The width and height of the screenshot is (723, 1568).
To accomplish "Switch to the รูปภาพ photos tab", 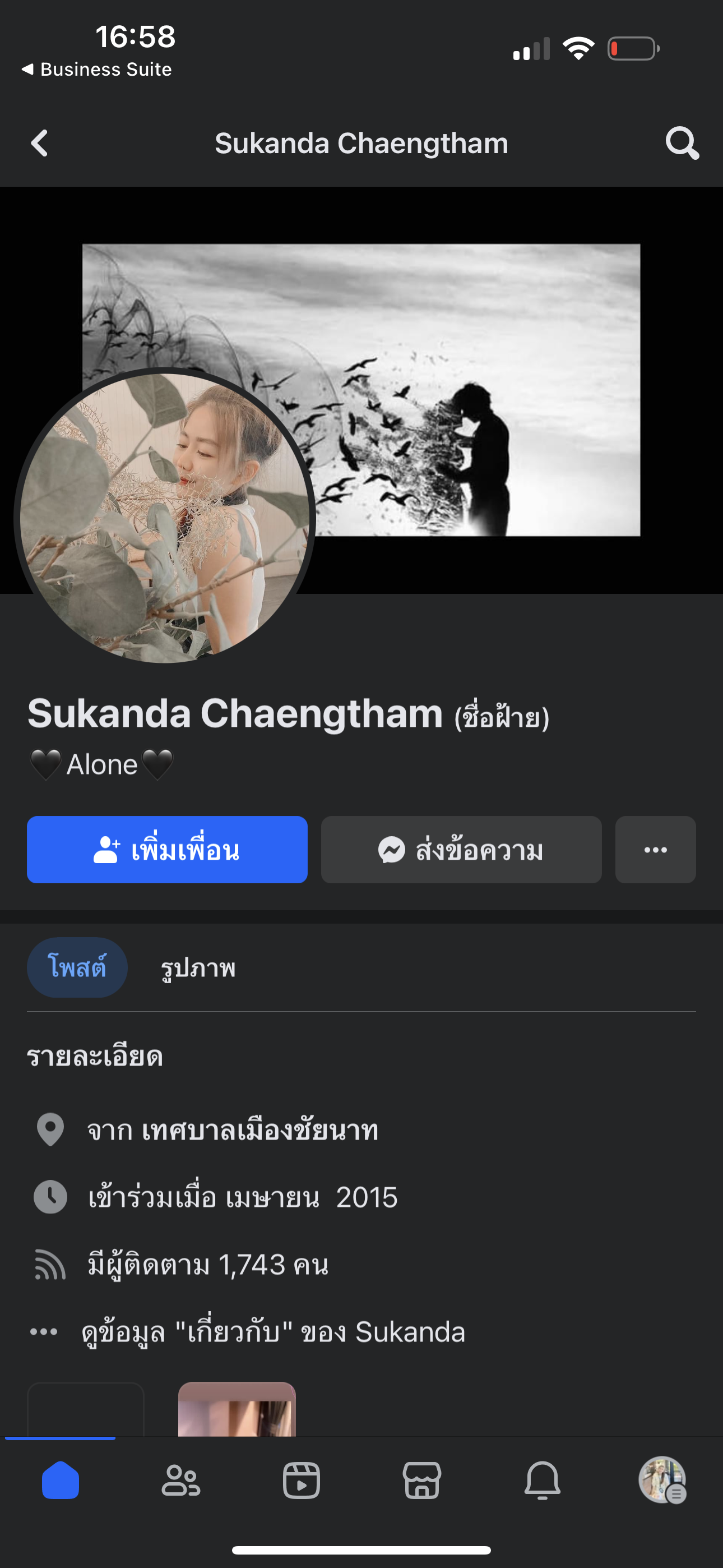I will (198, 968).
